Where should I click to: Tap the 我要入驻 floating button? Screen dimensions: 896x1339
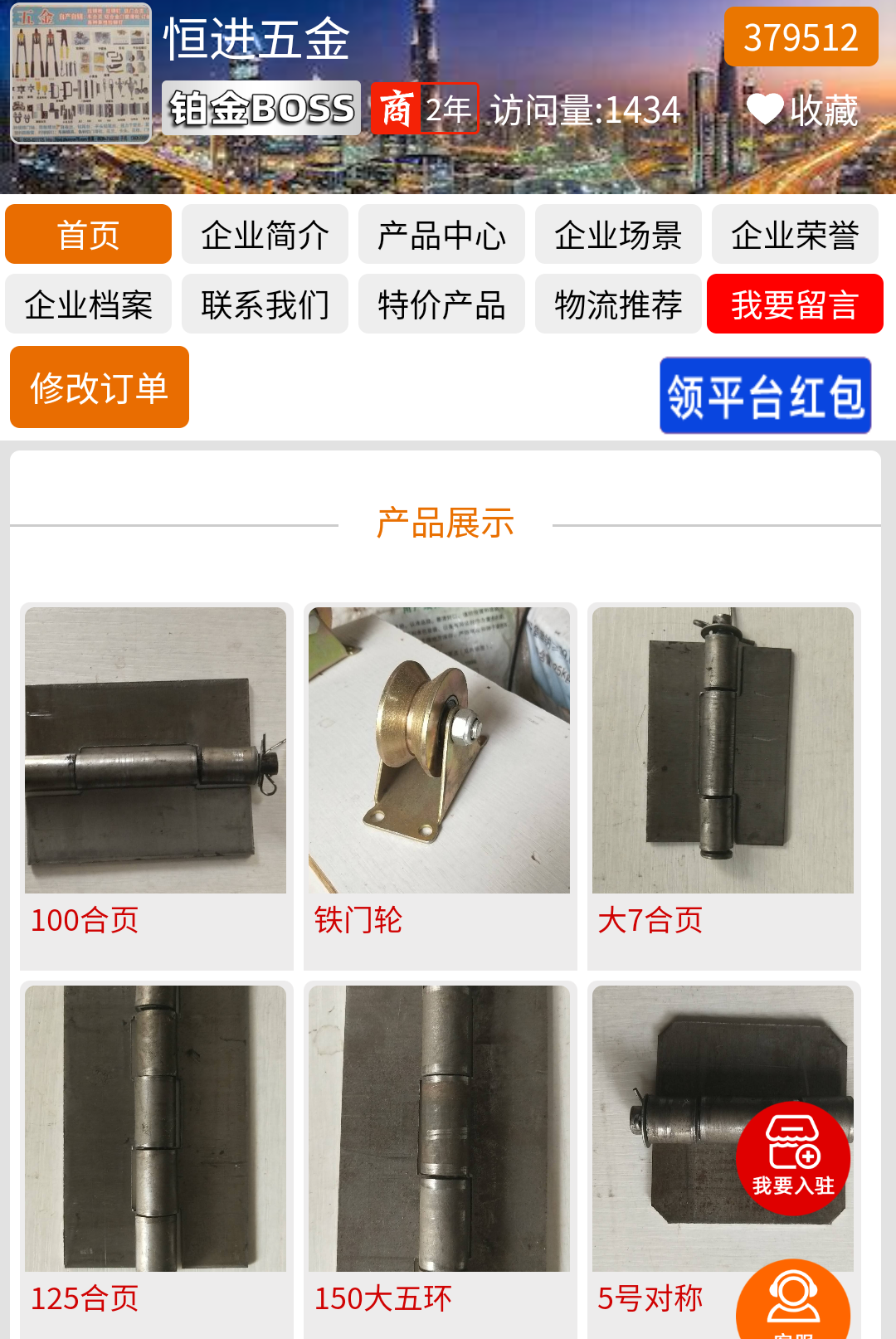point(793,1158)
